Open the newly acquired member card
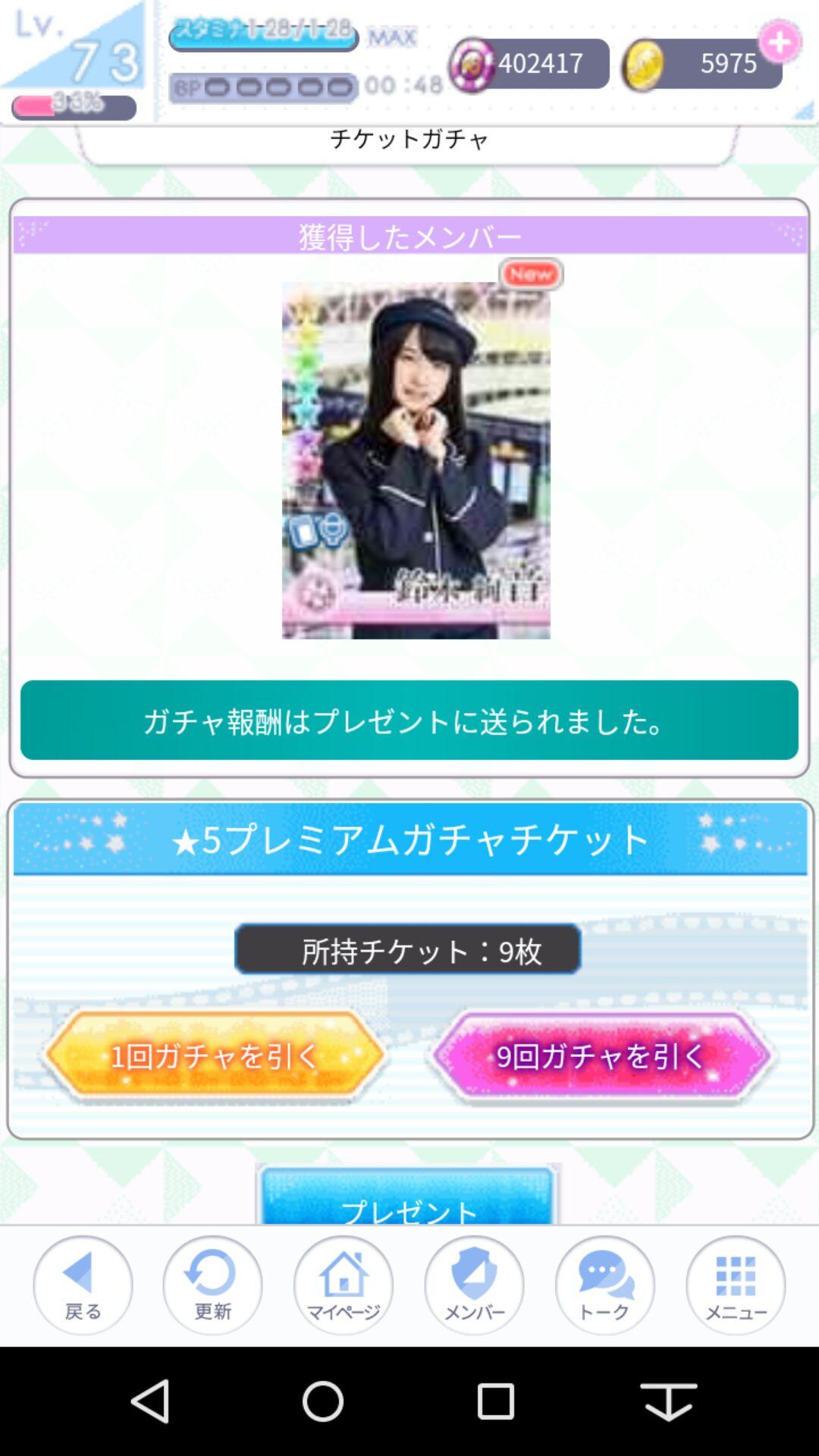Screen dimensions: 819x1456 click(x=416, y=460)
